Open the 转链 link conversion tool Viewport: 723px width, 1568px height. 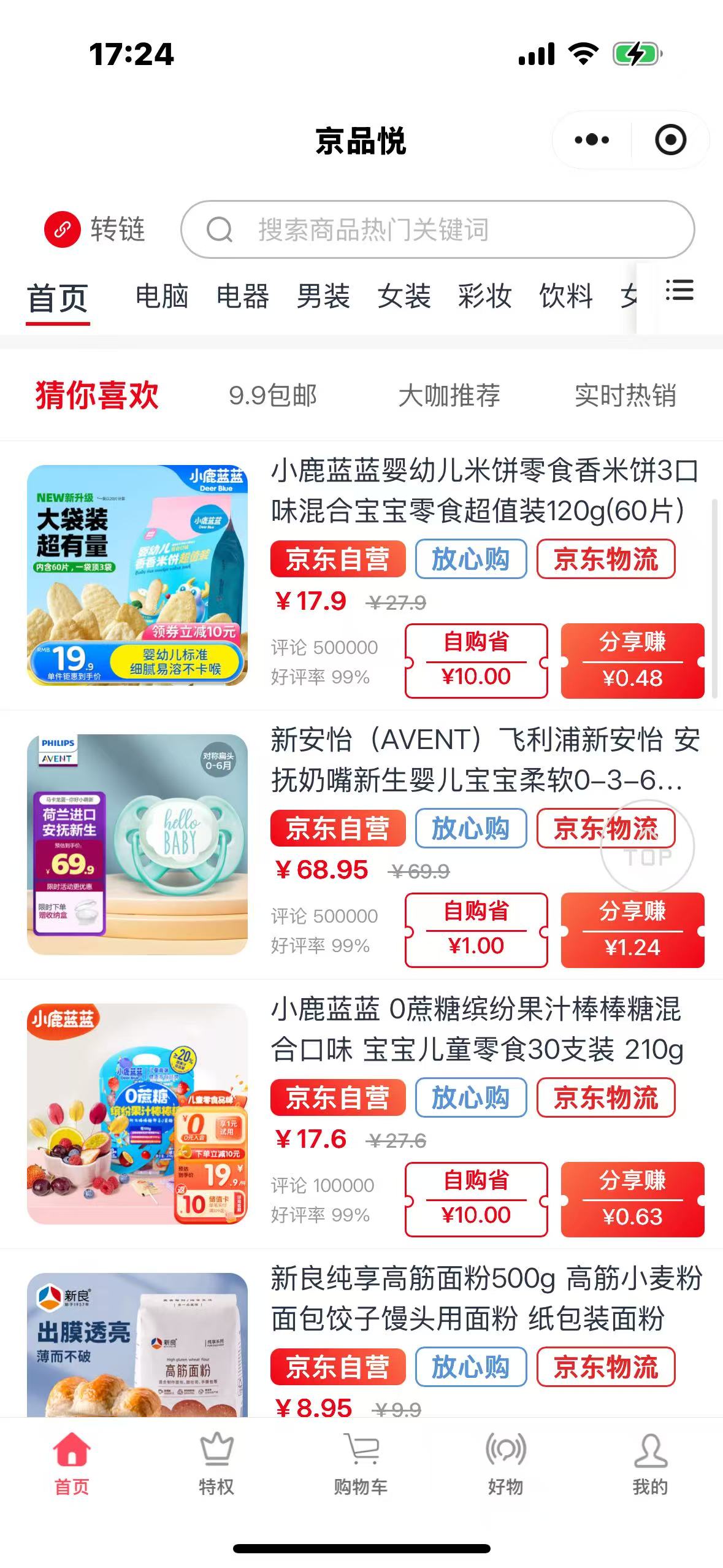tap(94, 230)
